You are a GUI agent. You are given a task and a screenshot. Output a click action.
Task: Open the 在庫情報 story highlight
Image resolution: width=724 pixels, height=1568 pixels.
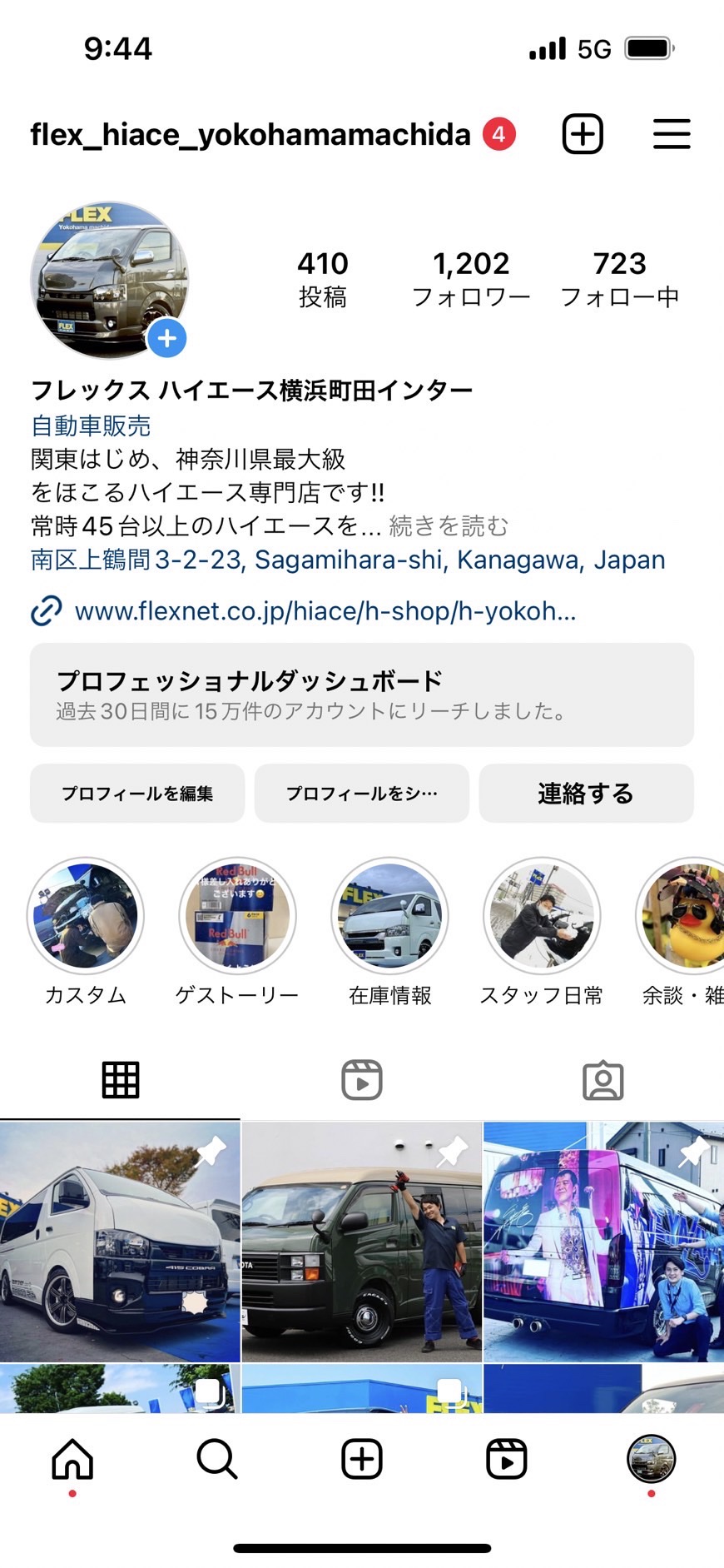coord(389,916)
